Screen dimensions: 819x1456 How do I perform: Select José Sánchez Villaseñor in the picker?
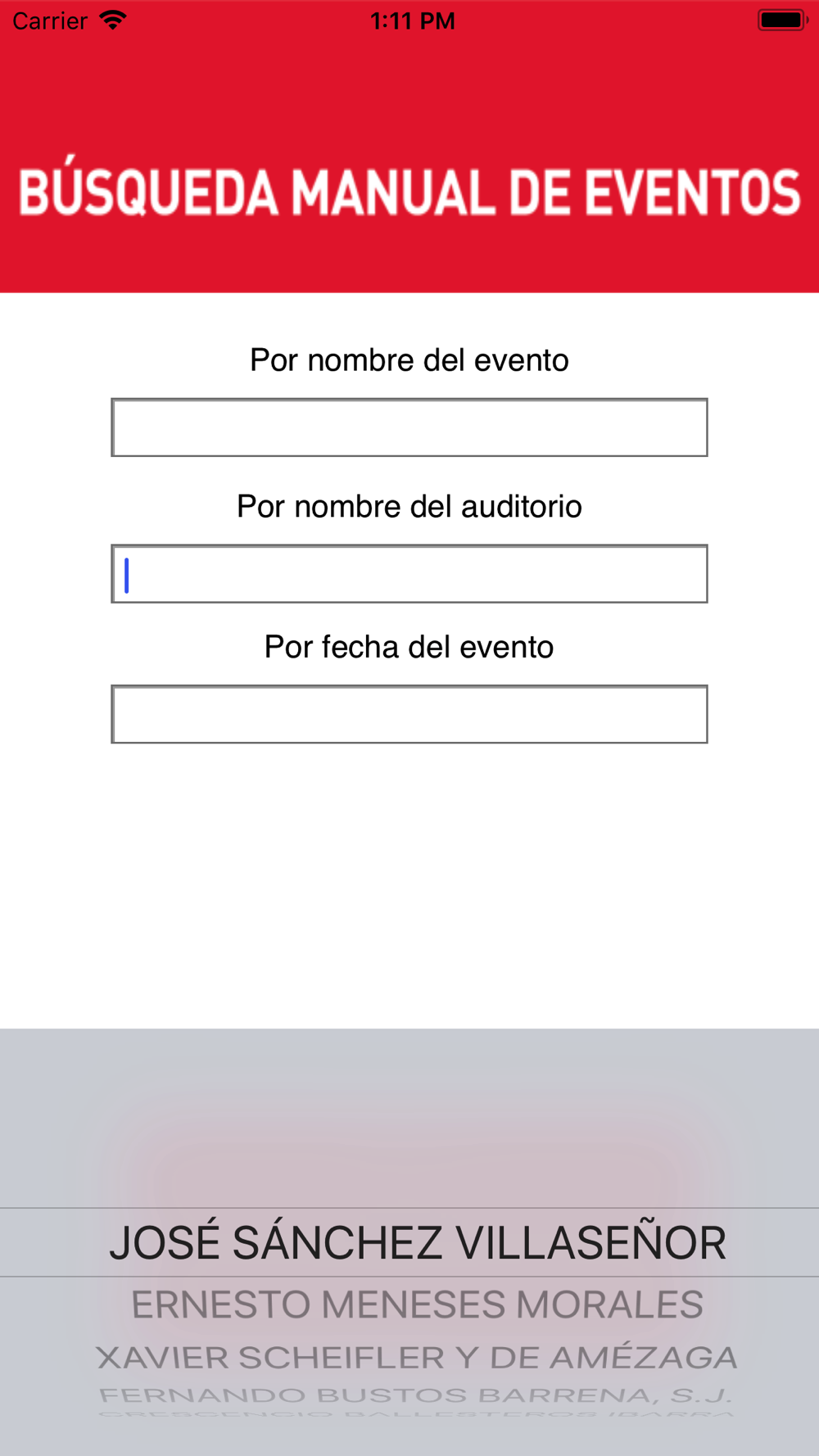(417, 1242)
